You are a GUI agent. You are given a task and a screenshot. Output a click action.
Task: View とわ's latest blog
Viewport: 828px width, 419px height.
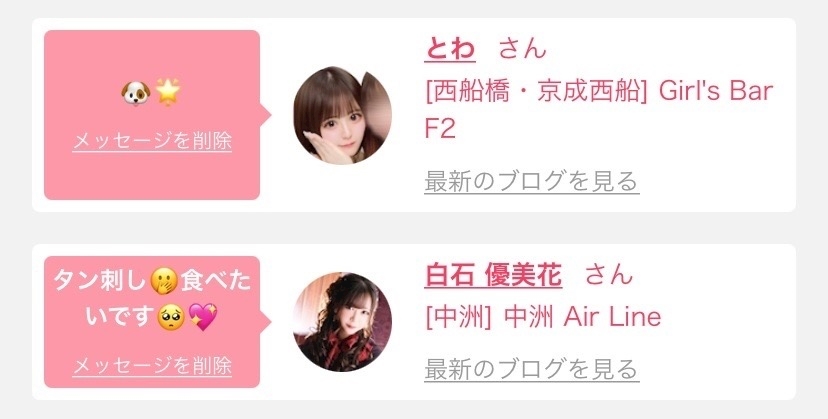pos(531,181)
